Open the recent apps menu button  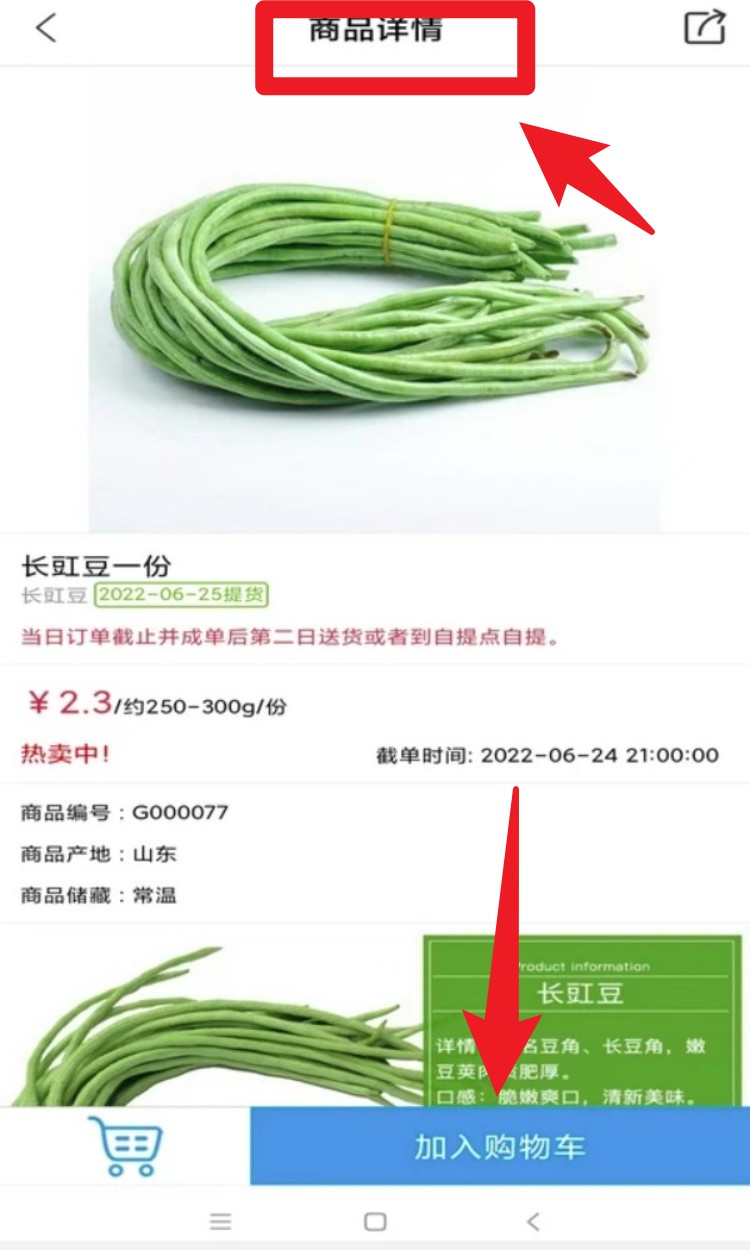[x=221, y=1221]
